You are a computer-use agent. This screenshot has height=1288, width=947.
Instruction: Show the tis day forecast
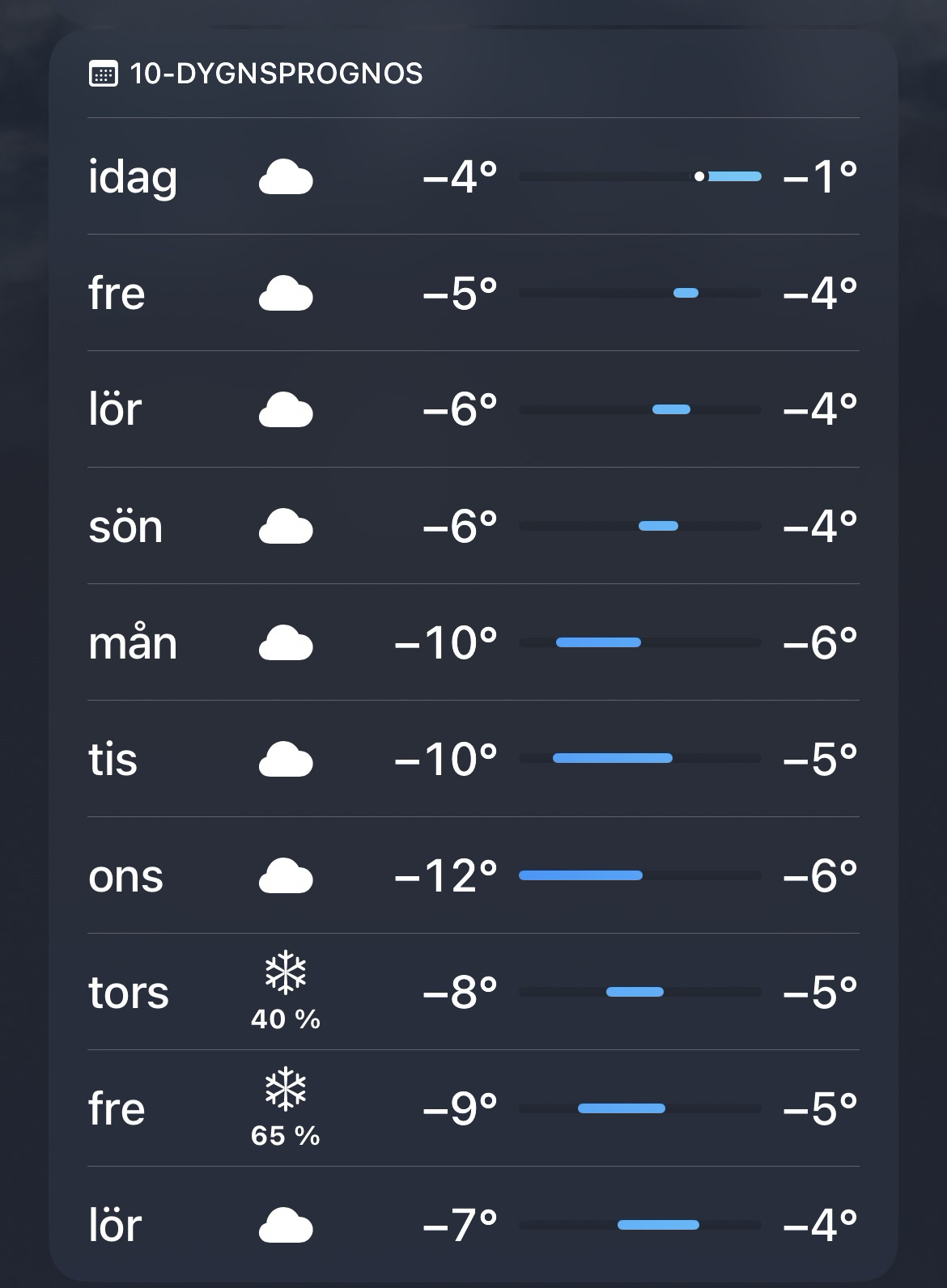click(473, 759)
